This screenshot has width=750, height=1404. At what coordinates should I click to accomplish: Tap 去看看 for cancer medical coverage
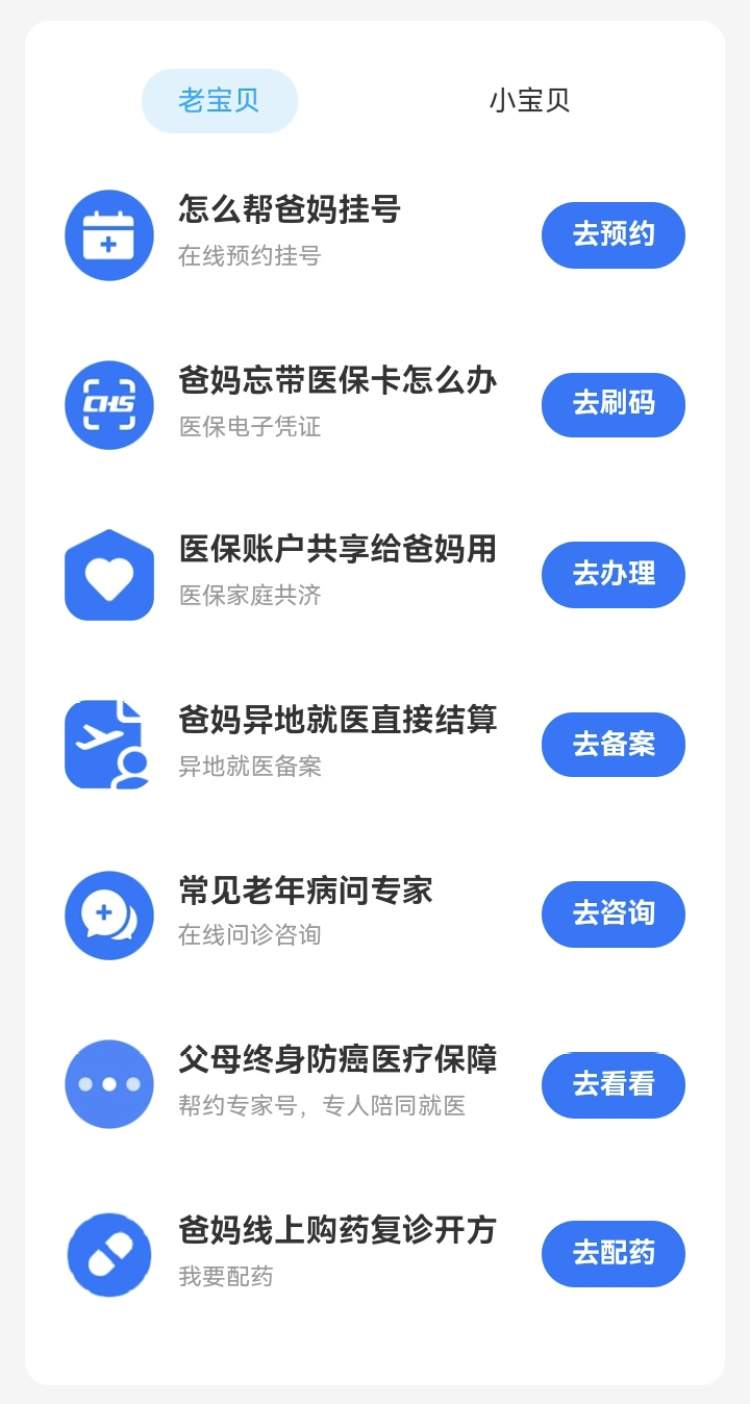[613, 1085]
